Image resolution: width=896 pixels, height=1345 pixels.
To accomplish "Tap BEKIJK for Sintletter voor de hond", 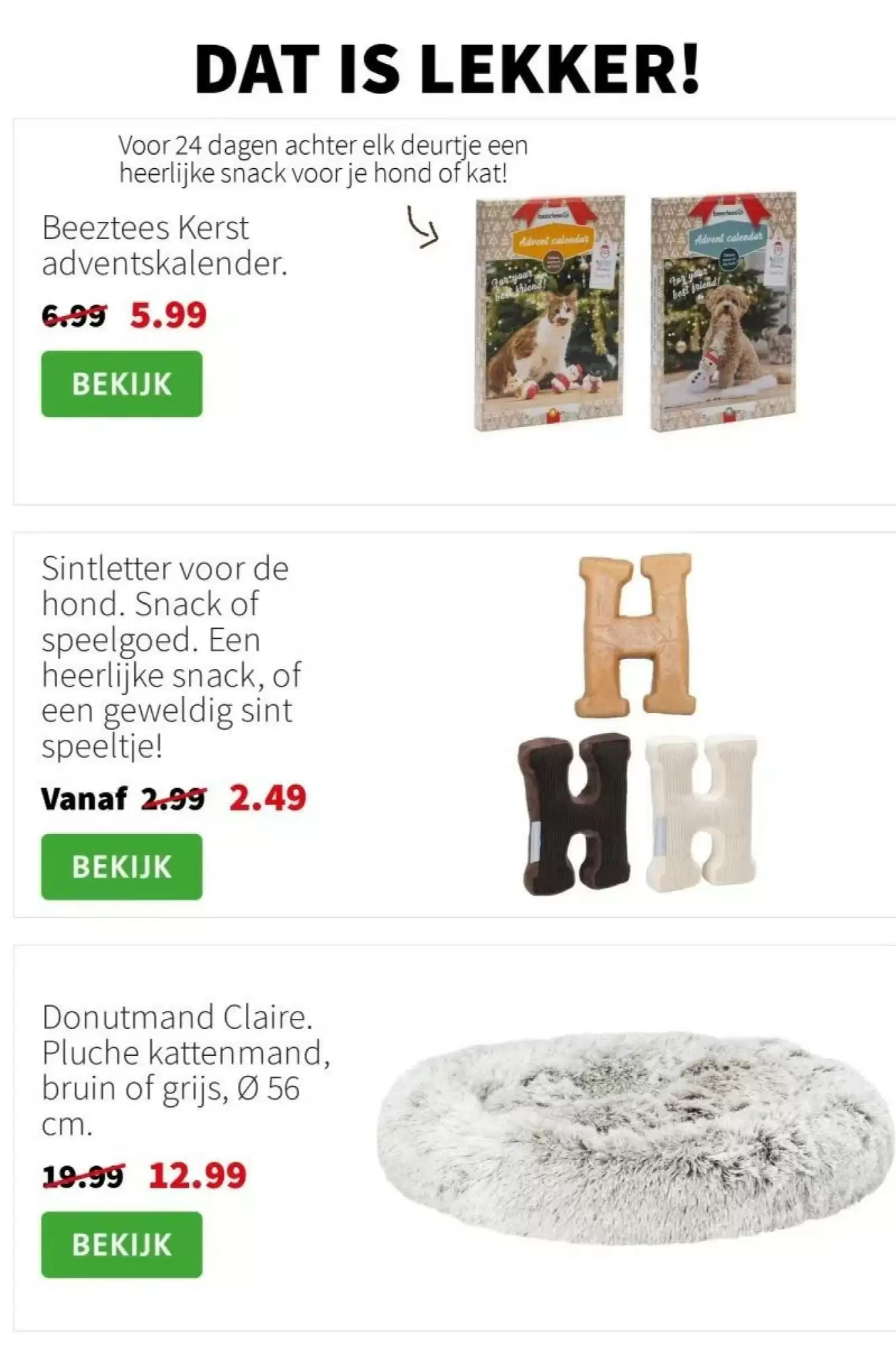I will (122, 866).
